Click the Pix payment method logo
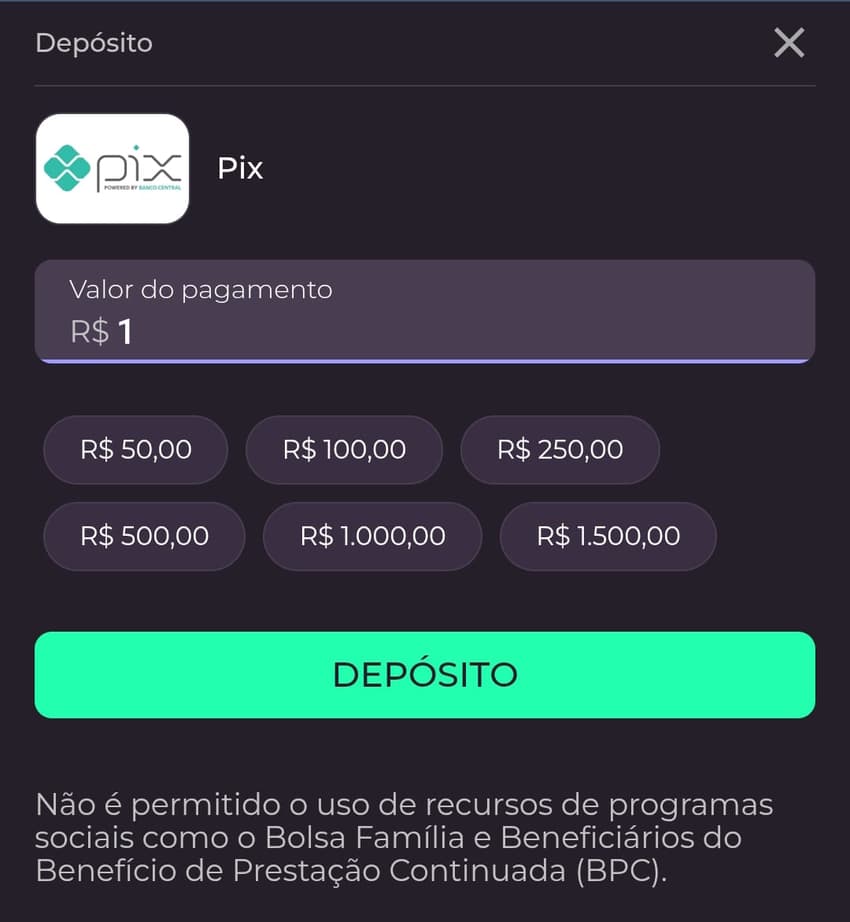The width and height of the screenshot is (850, 922). pyautogui.click(x=112, y=168)
